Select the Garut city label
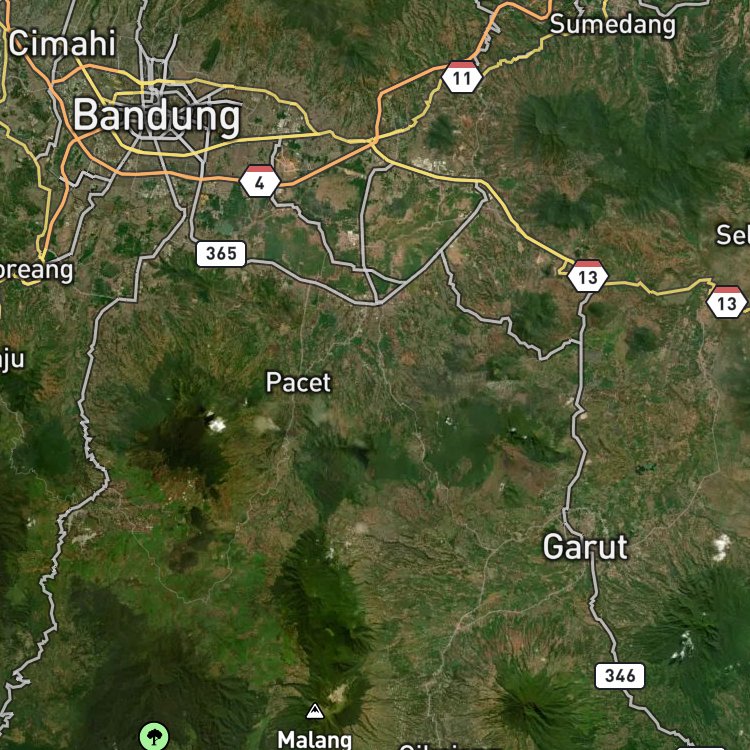The image size is (750, 750). point(585,547)
